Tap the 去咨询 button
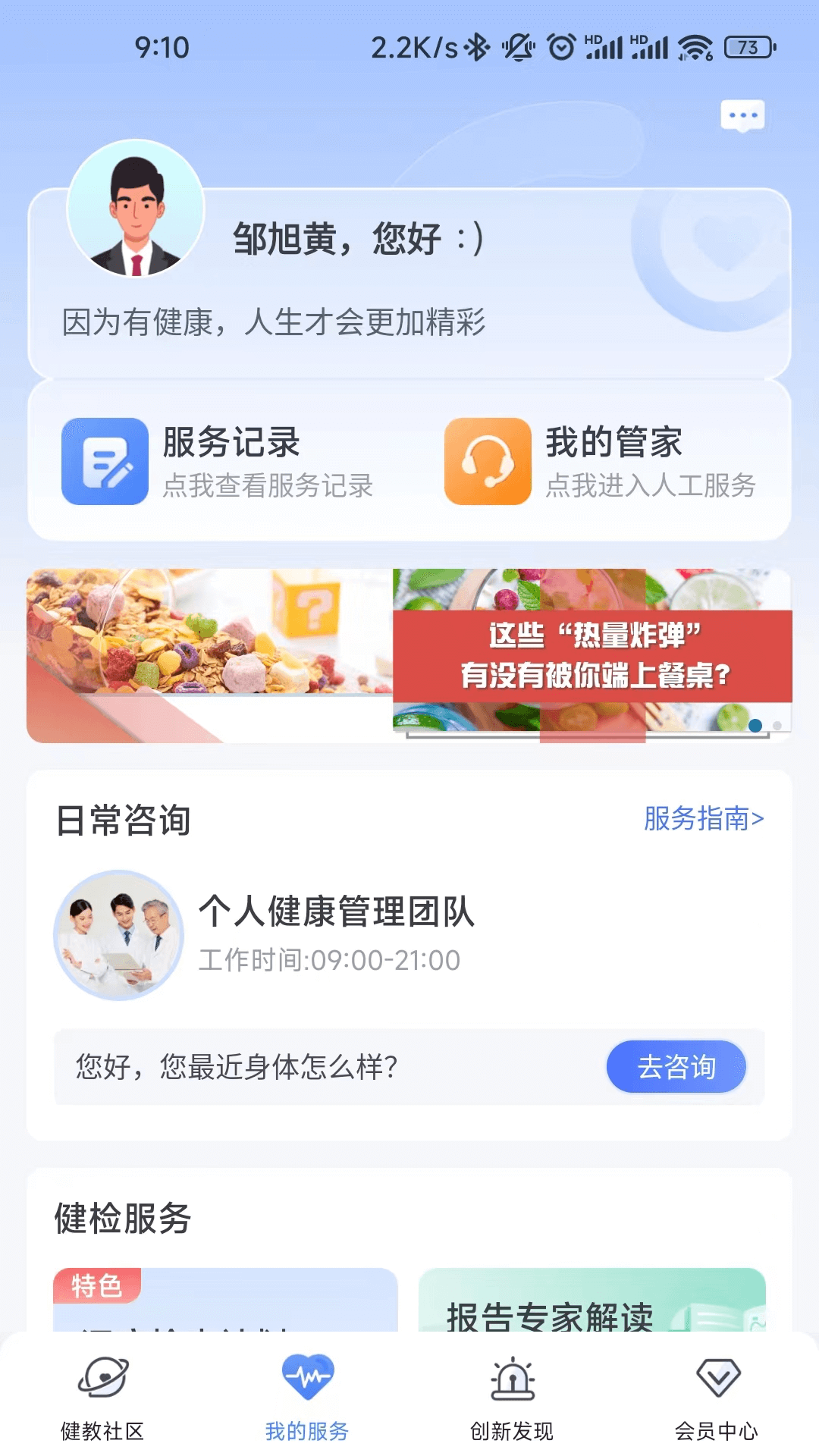Viewport: 819px width, 1456px height. click(676, 1067)
